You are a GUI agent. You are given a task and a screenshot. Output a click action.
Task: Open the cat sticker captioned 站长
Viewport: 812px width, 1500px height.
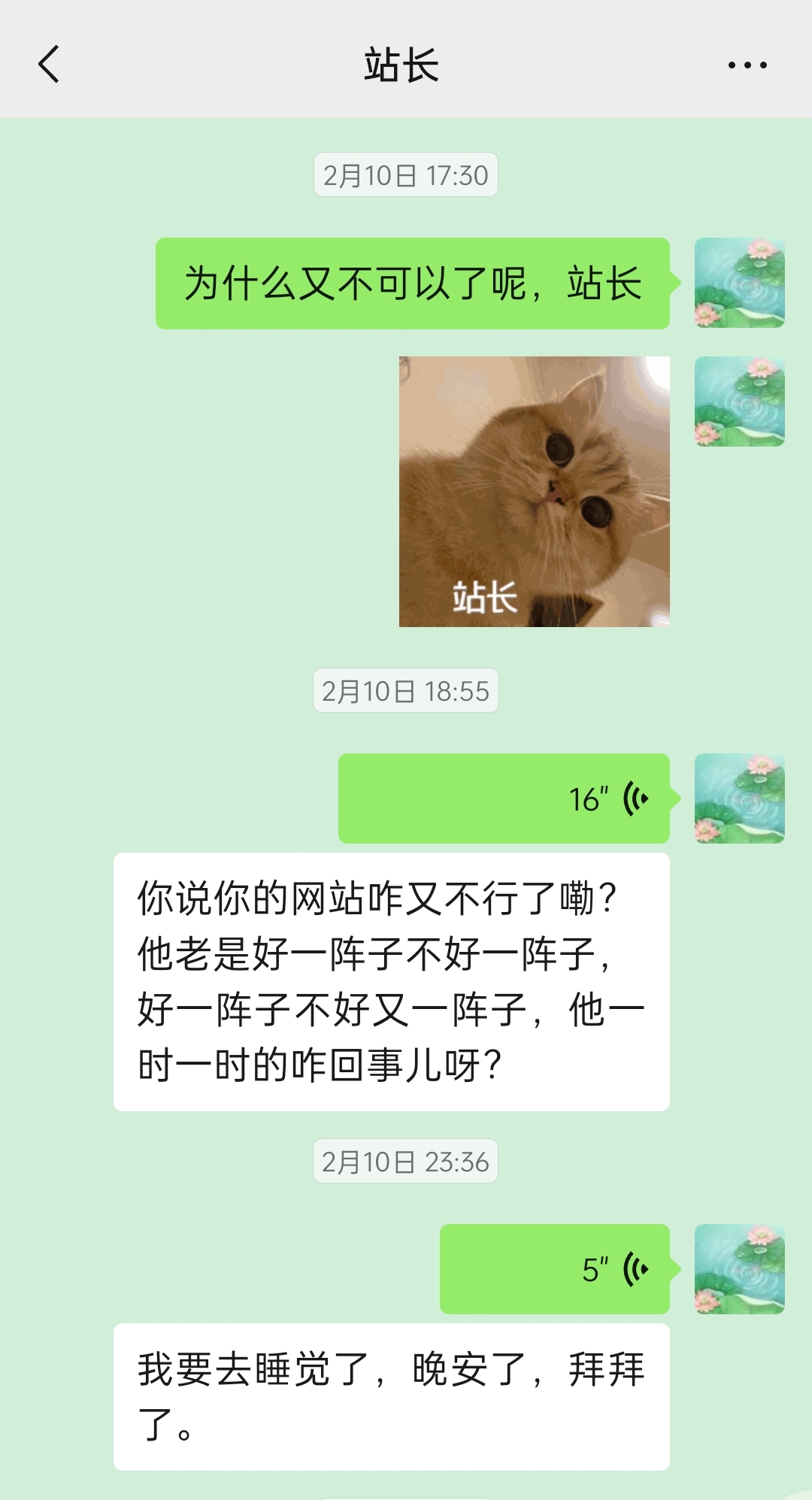pyautogui.click(x=534, y=492)
